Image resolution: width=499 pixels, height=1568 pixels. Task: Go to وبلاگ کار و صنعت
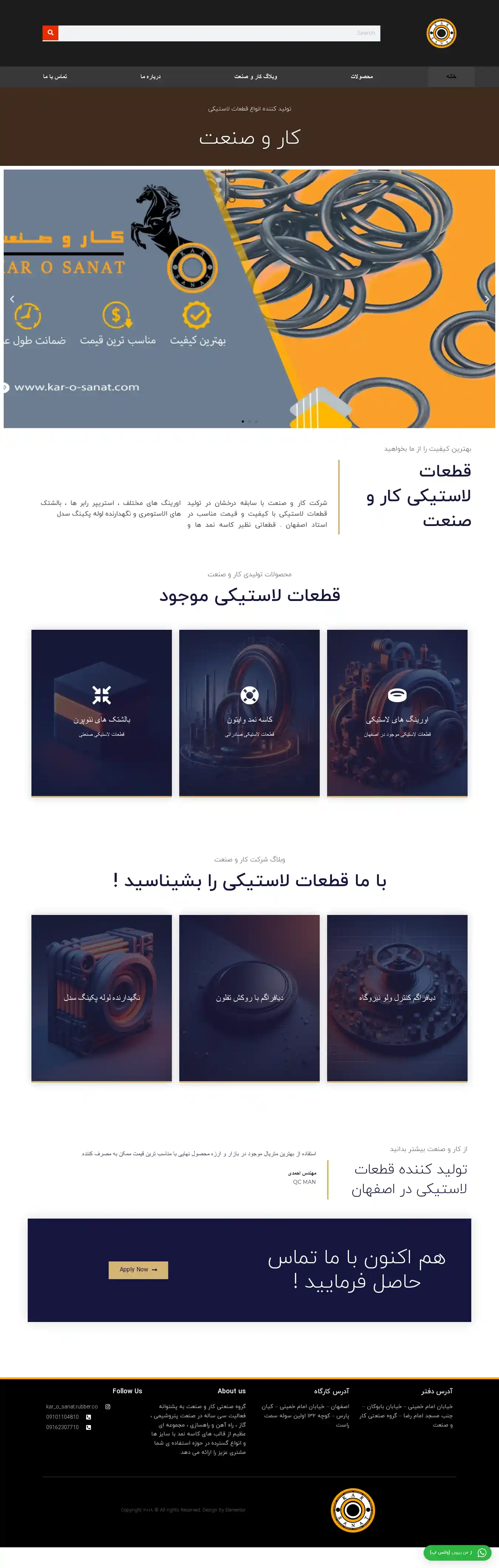tap(255, 77)
